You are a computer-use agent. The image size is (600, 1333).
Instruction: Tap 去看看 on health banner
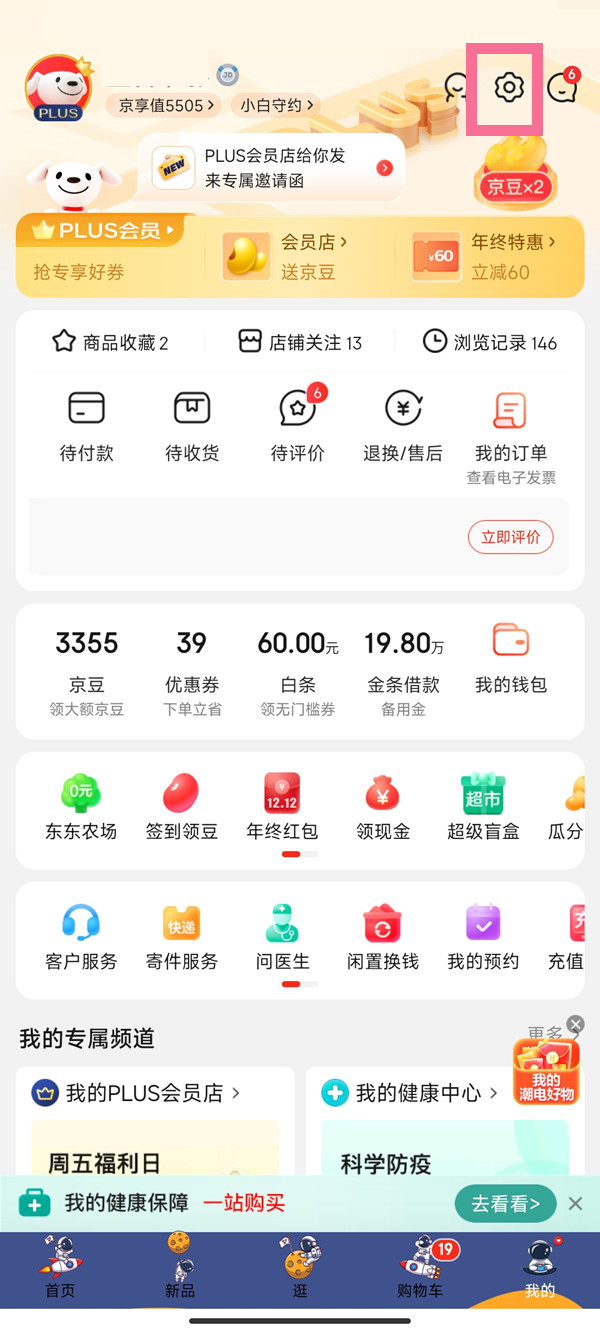pos(505,1204)
